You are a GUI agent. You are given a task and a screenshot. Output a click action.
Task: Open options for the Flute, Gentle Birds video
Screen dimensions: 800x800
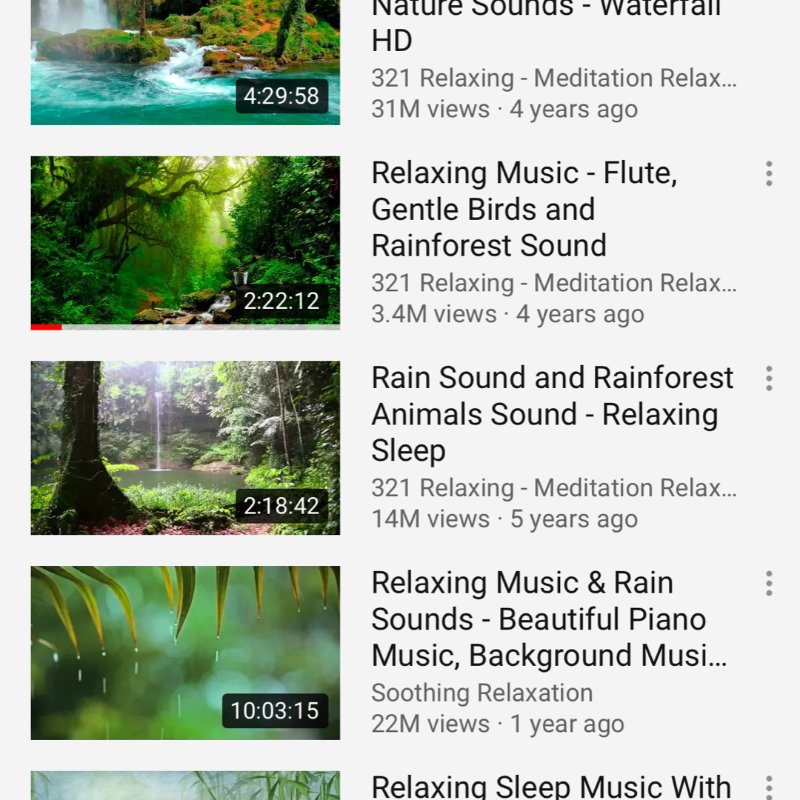tap(768, 174)
